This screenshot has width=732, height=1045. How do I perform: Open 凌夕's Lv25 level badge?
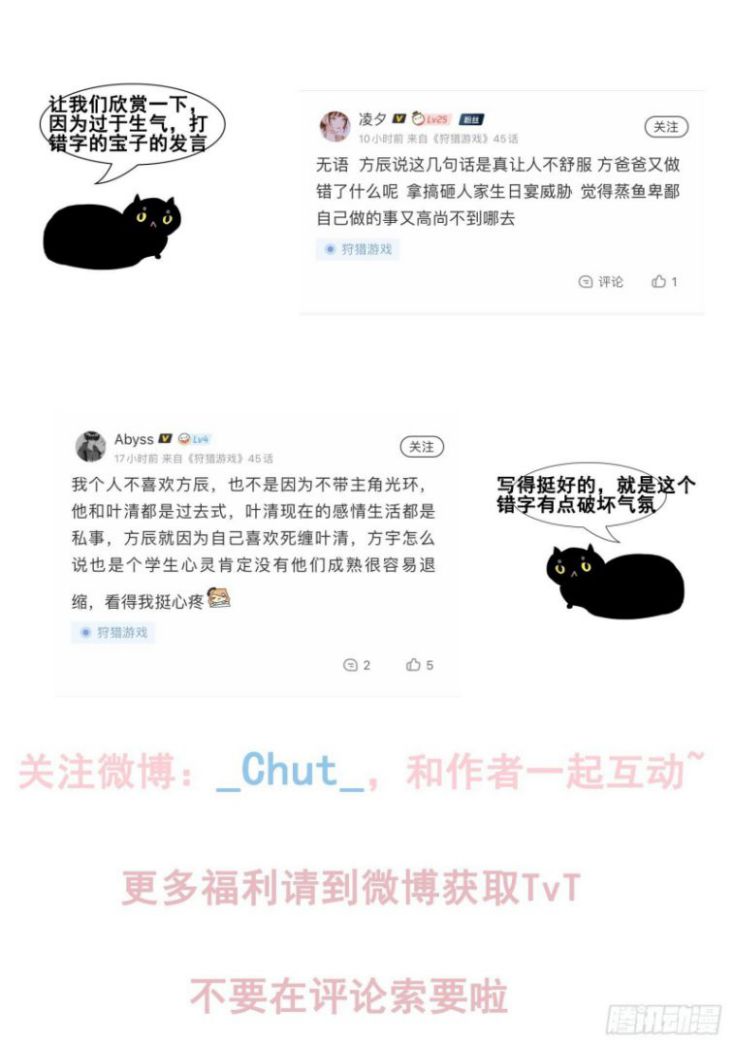(x=425, y=118)
